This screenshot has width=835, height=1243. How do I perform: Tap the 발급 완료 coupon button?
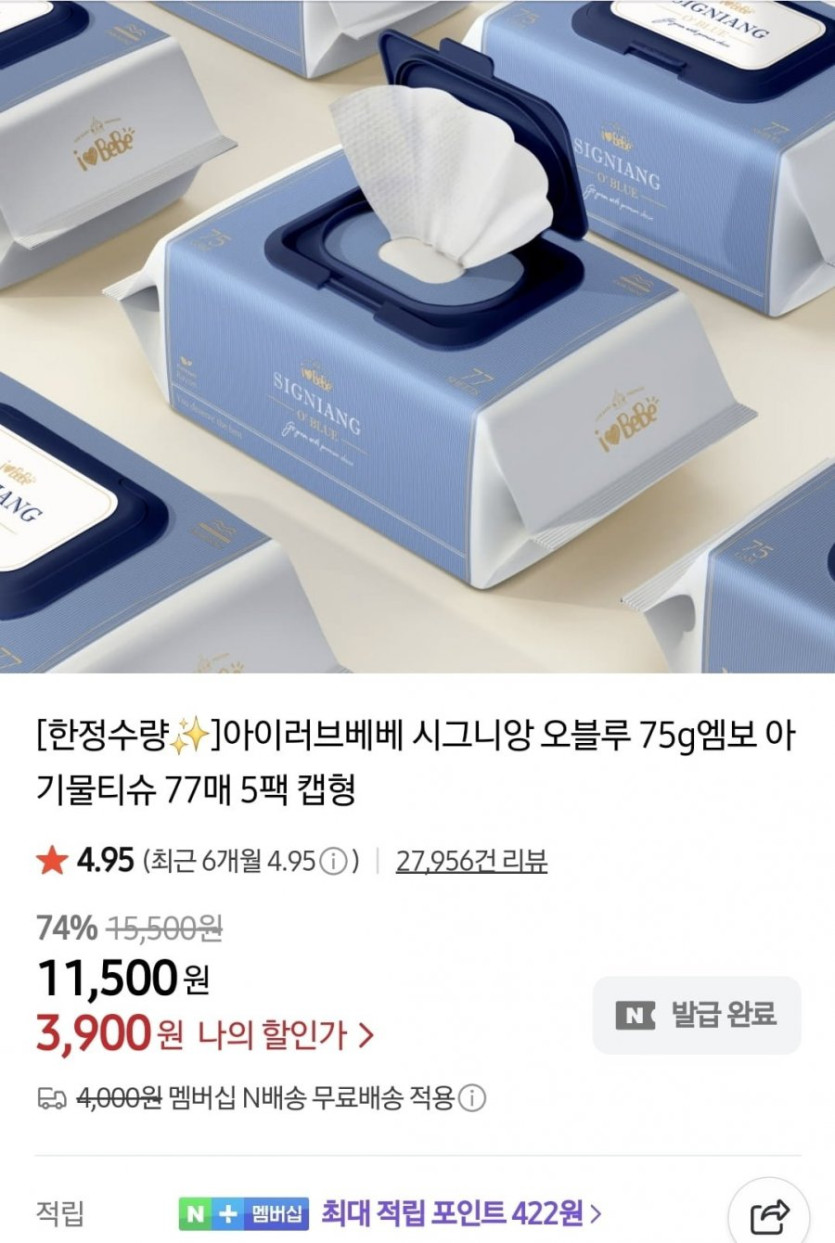coord(697,1015)
